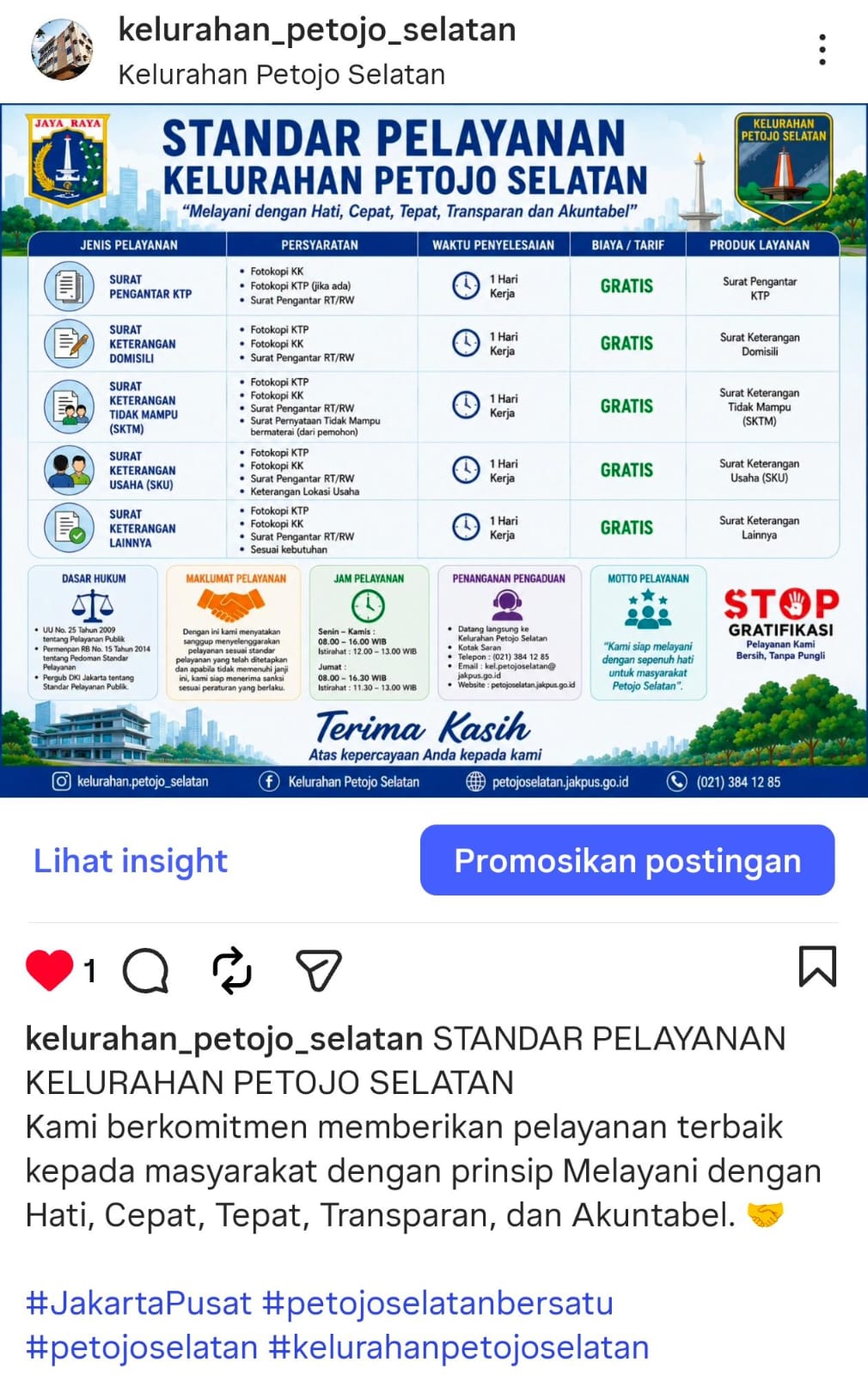
Task: Open the #kelurahanpetojoselatan hashtag
Action: (459, 1347)
